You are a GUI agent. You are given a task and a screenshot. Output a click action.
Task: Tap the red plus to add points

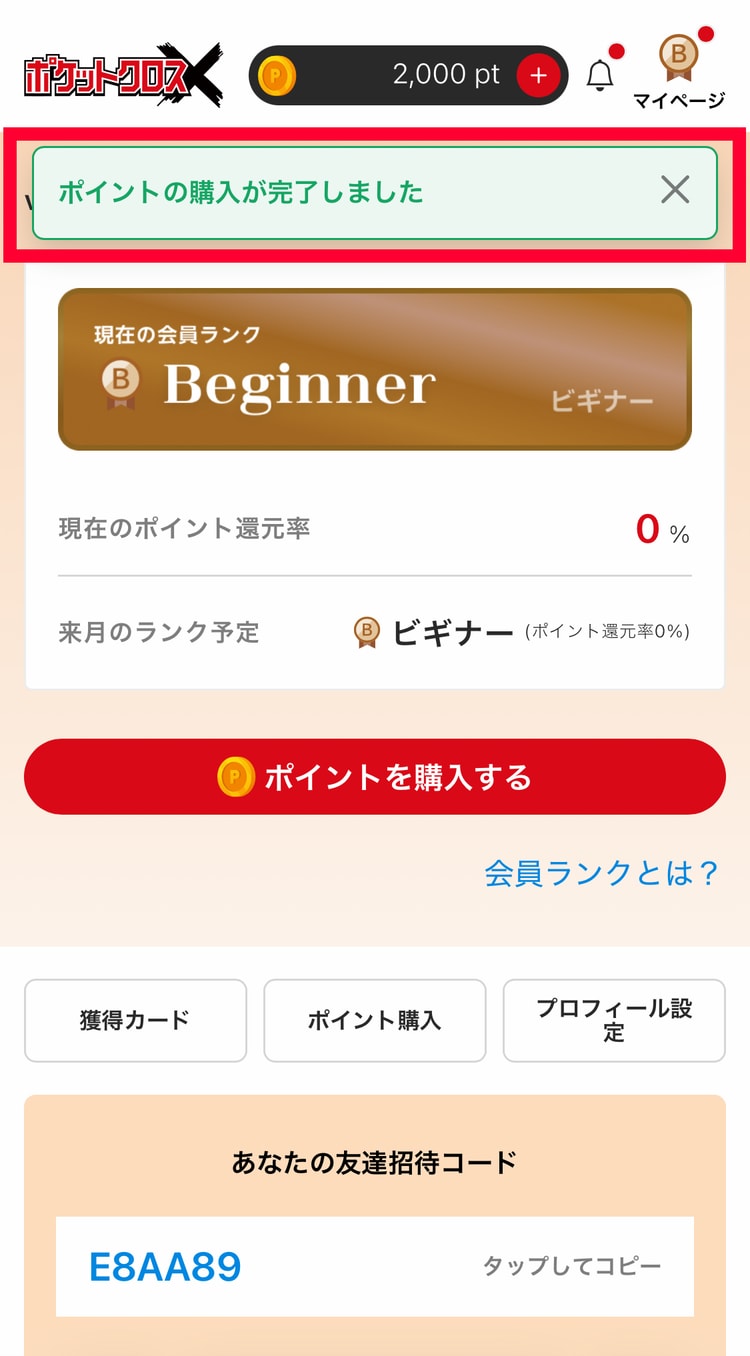coord(538,76)
